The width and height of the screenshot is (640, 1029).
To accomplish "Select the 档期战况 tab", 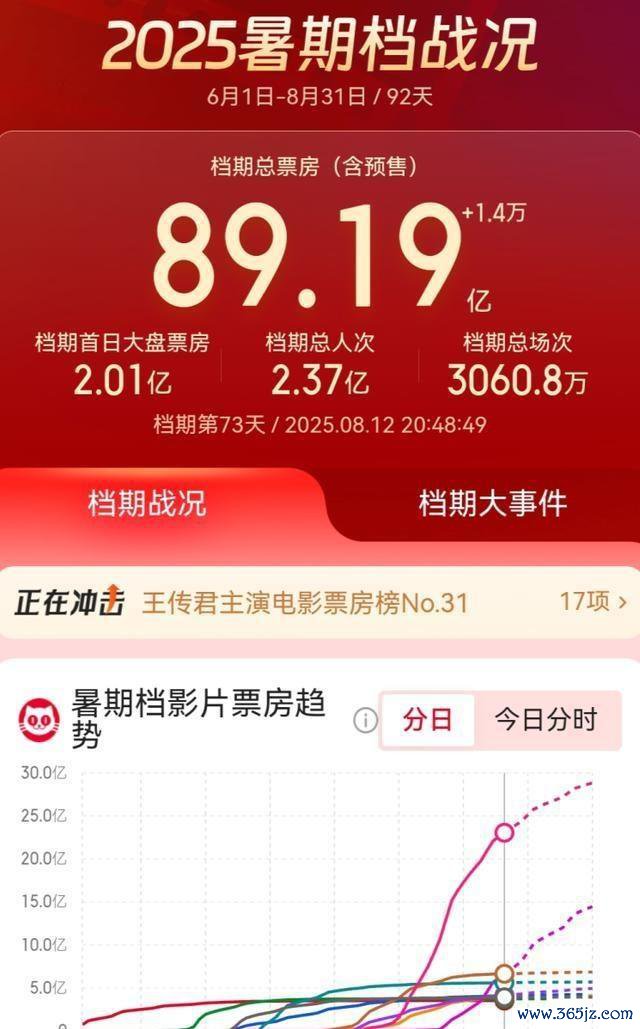I will [147, 503].
